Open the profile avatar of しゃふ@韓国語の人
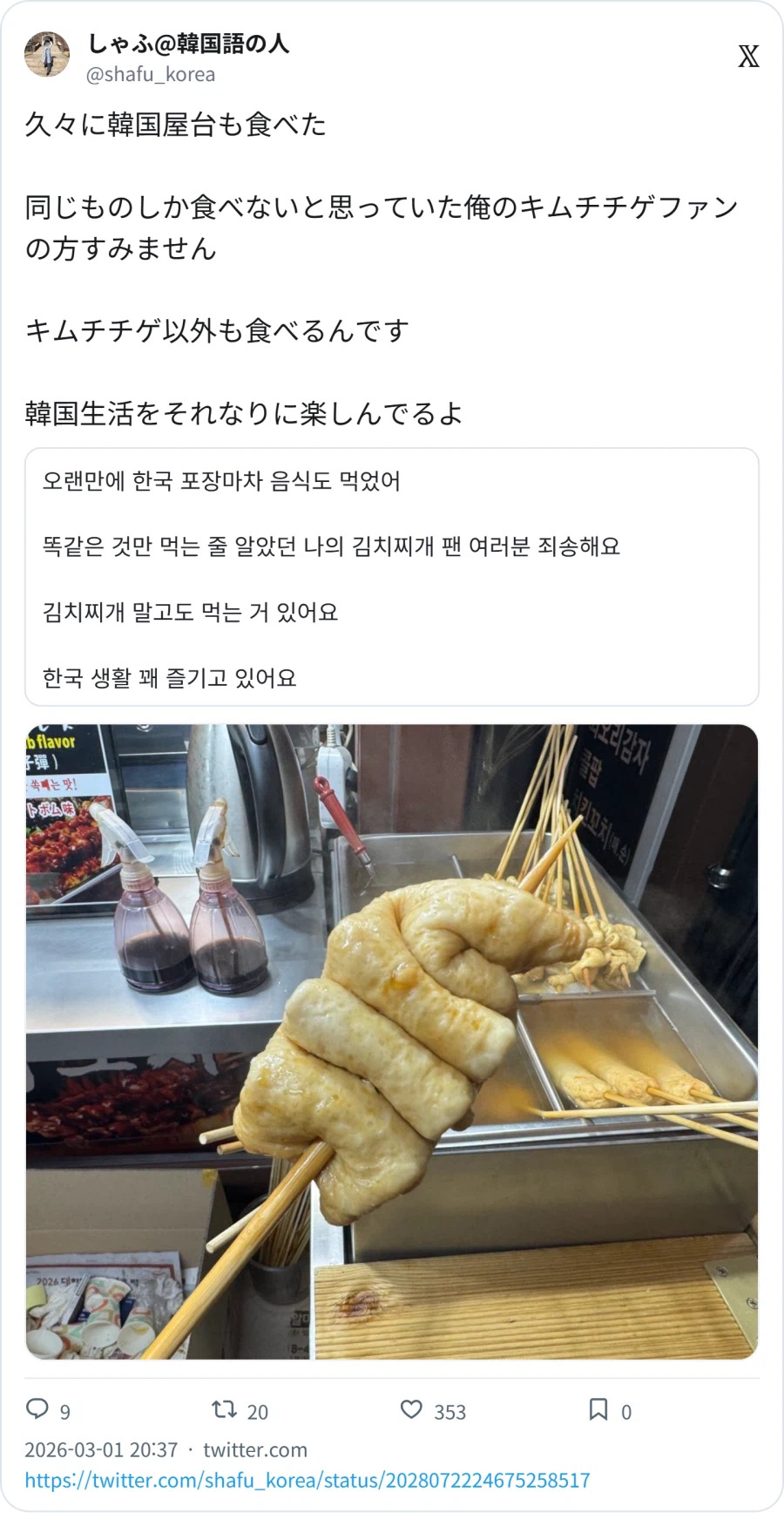Viewport: 784px width, 1513px height. point(47,55)
